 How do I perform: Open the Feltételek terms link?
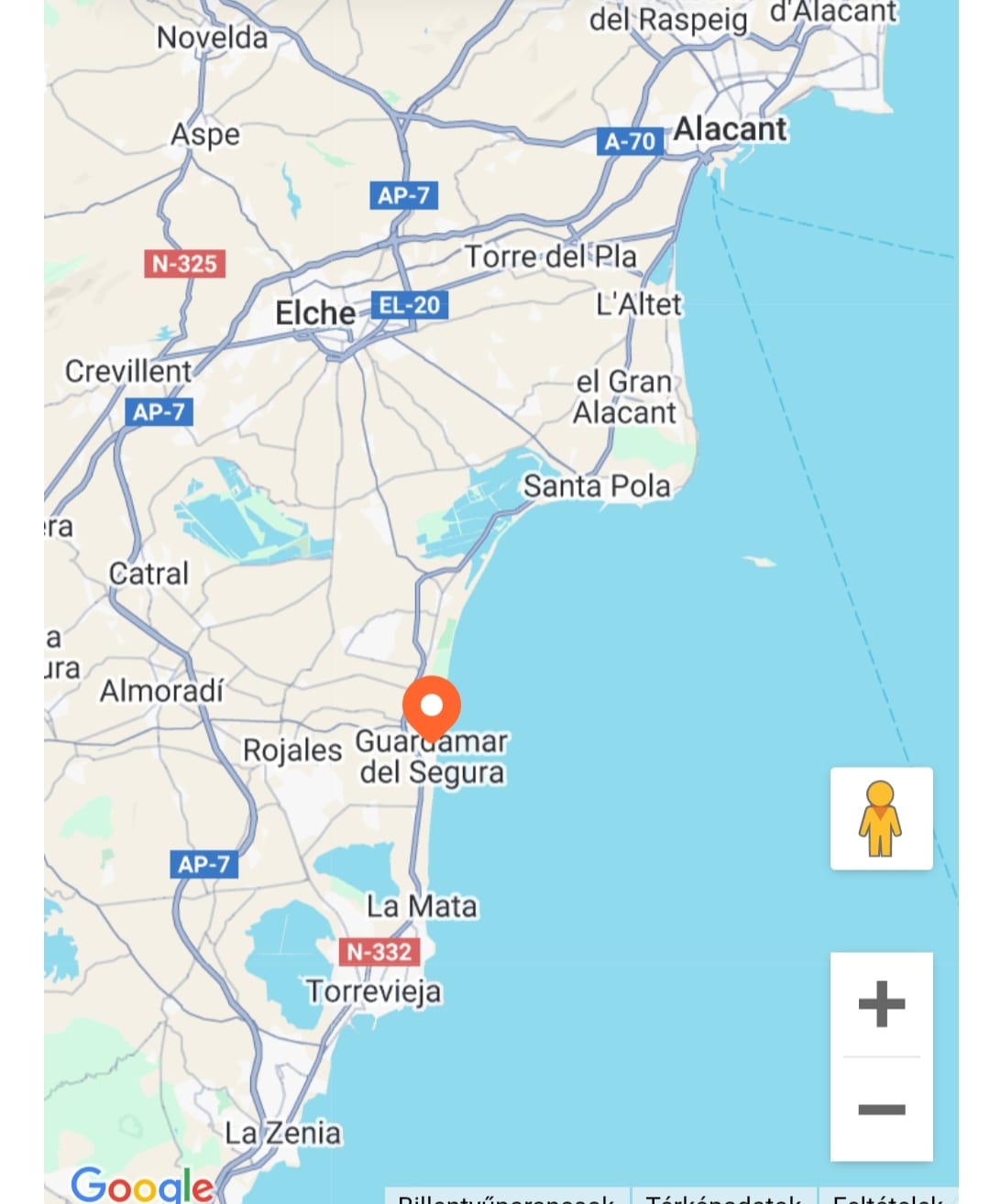(886, 1198)
